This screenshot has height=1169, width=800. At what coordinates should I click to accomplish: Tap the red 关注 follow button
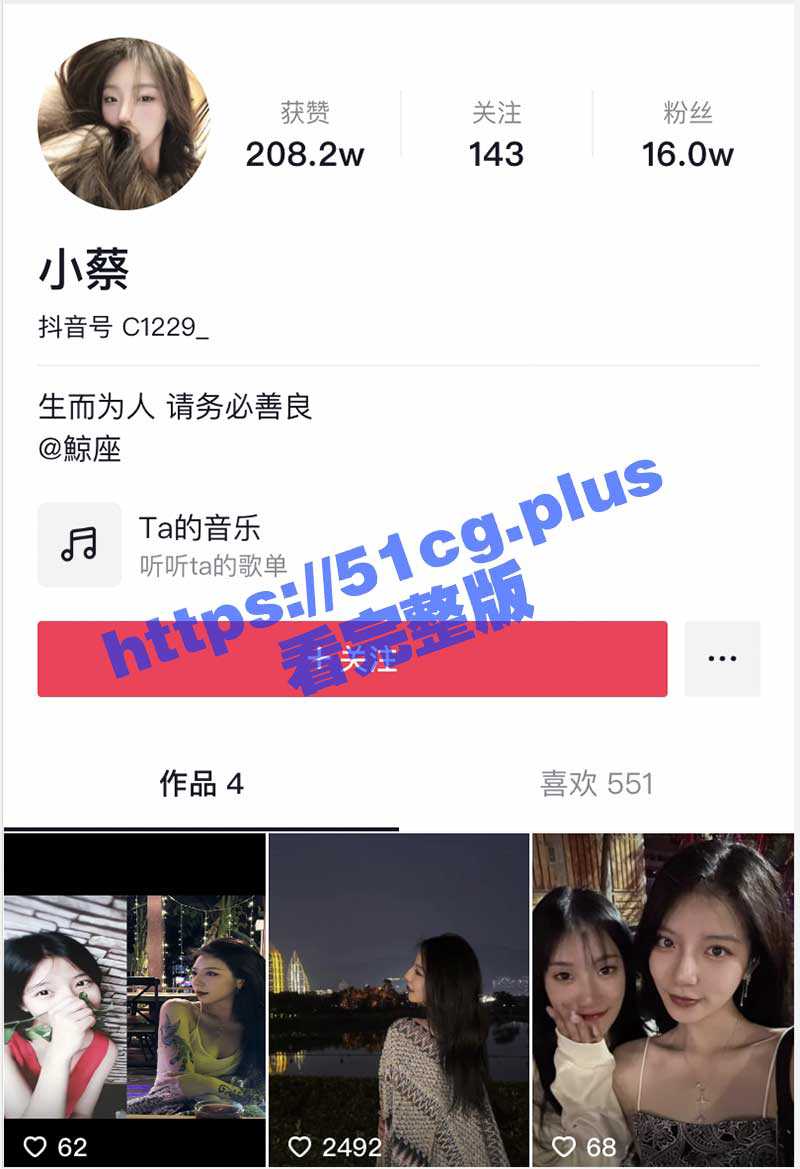point(352,659)
